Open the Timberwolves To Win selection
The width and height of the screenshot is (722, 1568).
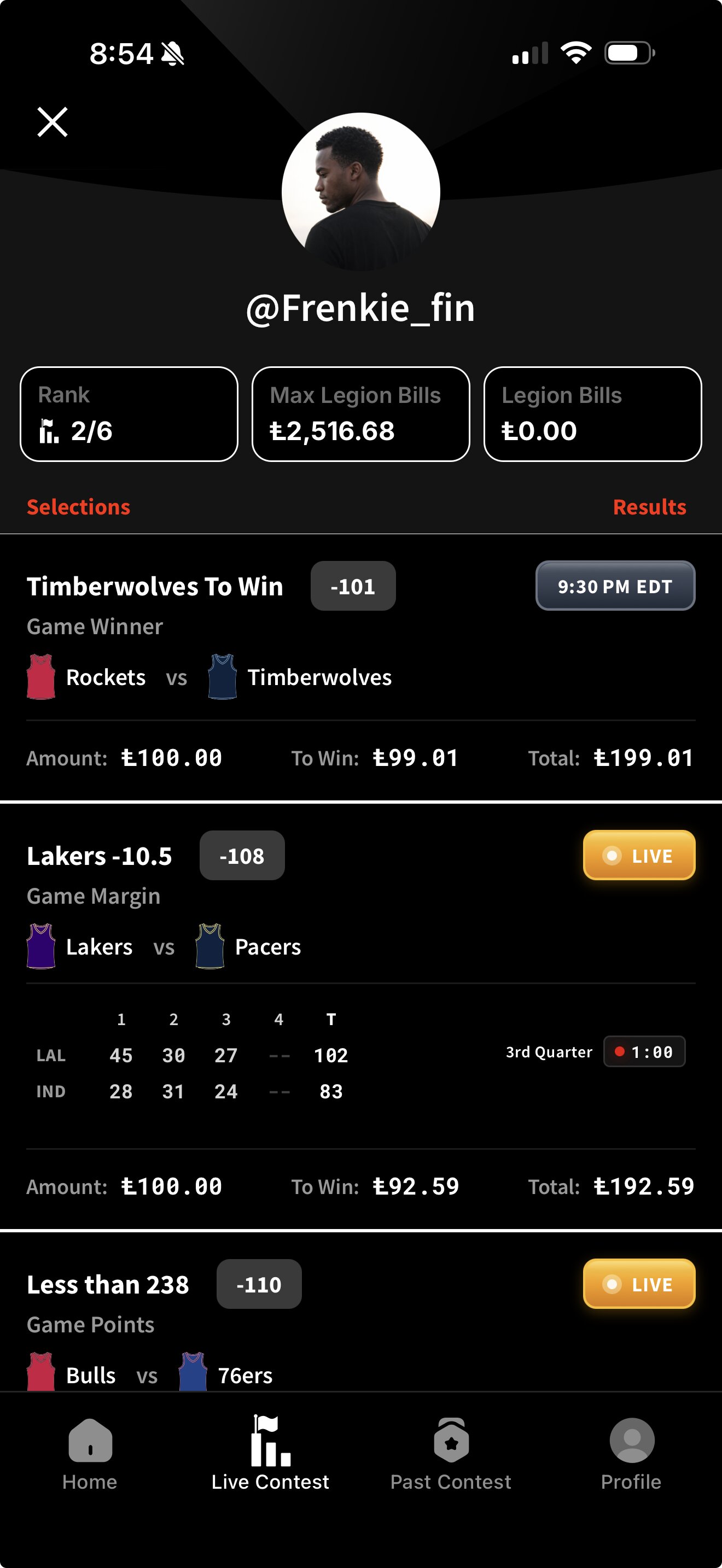click(155, 586)
